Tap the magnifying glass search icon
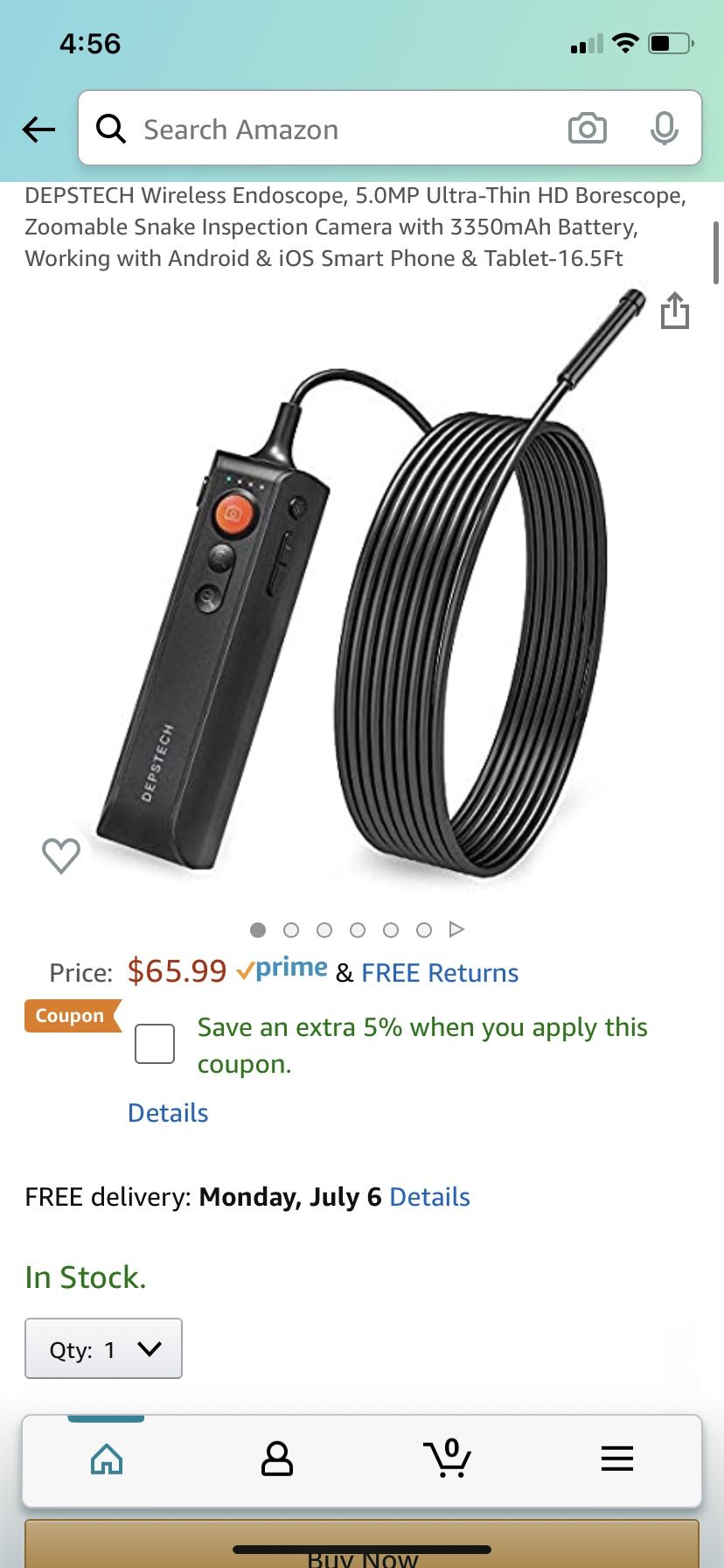Viewport: 724px width, 1568px height. coord(111,128)
